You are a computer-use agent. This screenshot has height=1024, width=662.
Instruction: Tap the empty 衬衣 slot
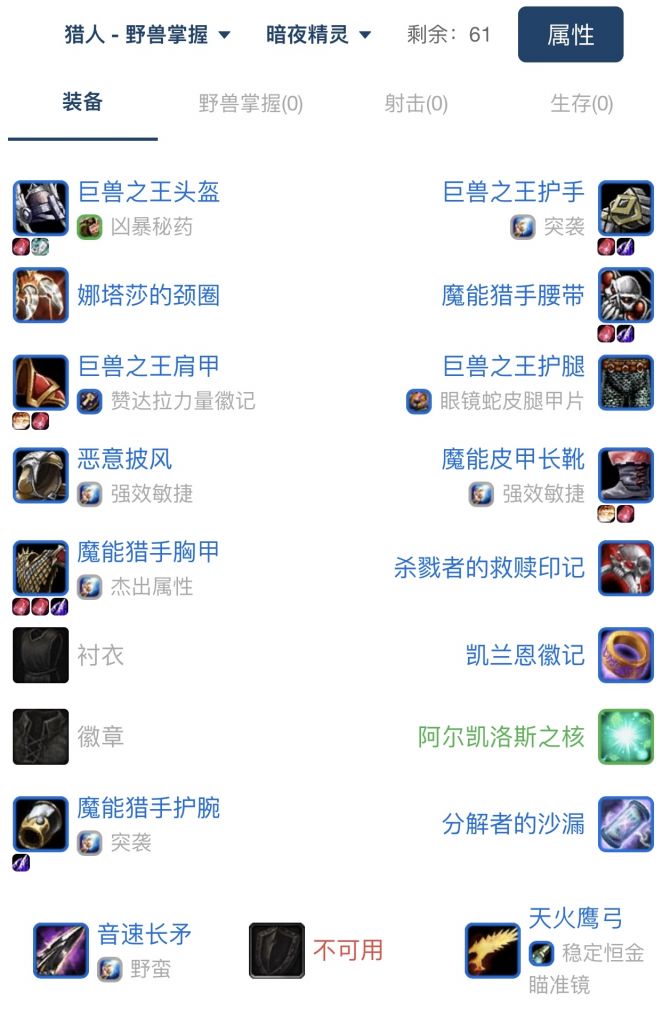[x=41, y=655]
